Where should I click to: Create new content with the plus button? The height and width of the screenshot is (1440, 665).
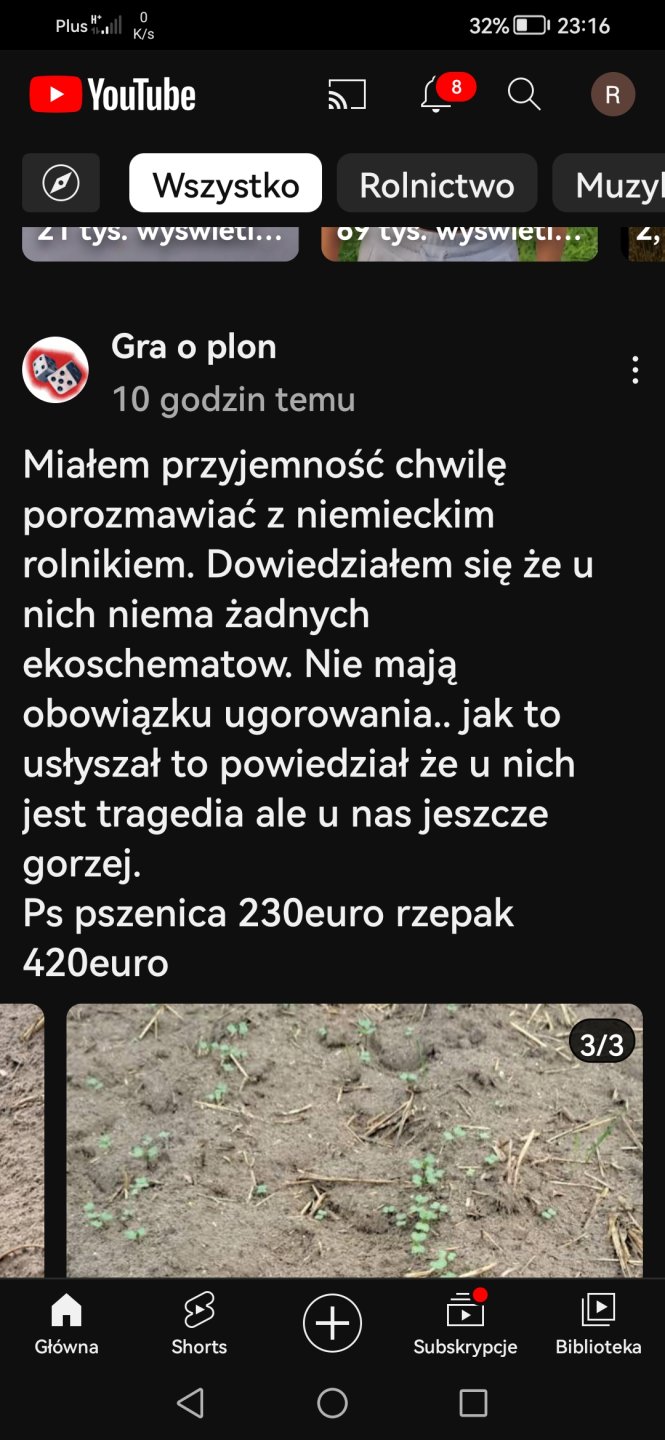tap(332, 1323)
